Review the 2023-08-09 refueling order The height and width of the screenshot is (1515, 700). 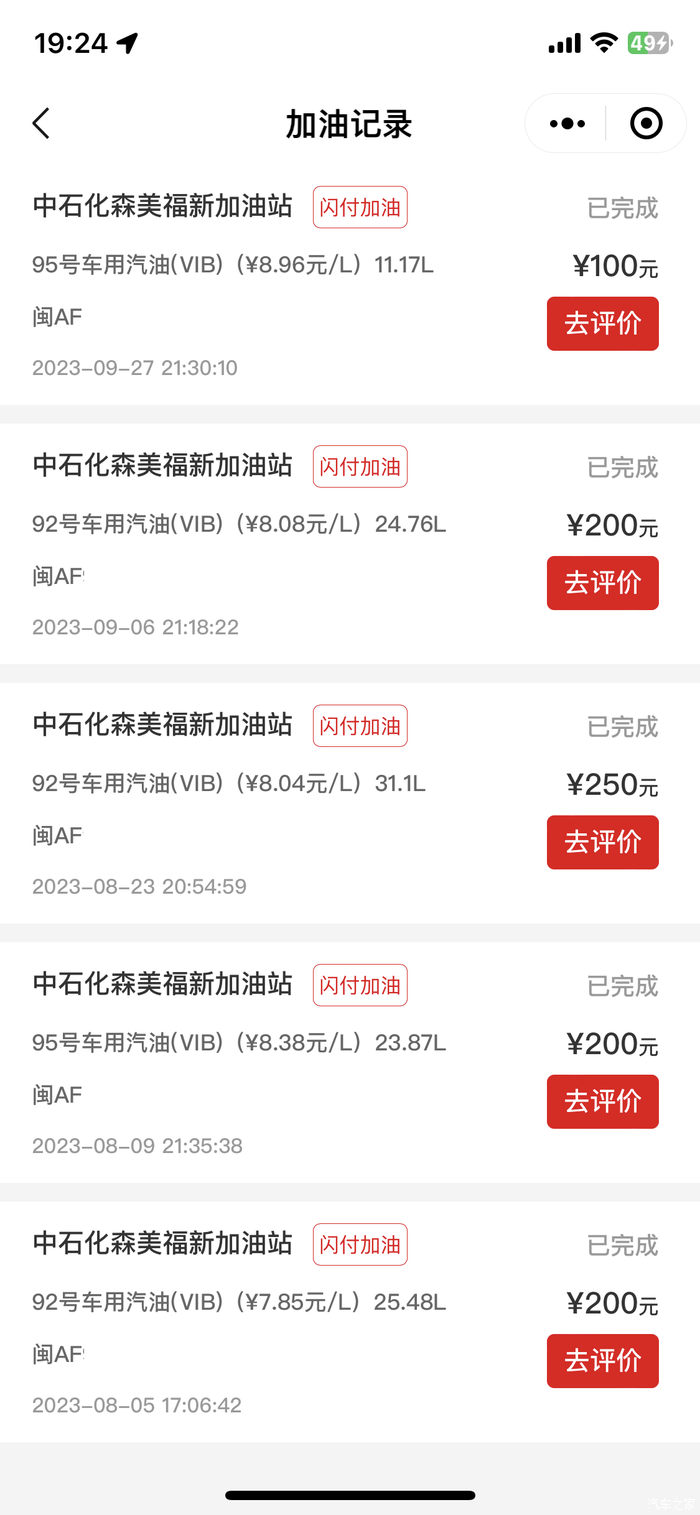(x=602, y=1101)
